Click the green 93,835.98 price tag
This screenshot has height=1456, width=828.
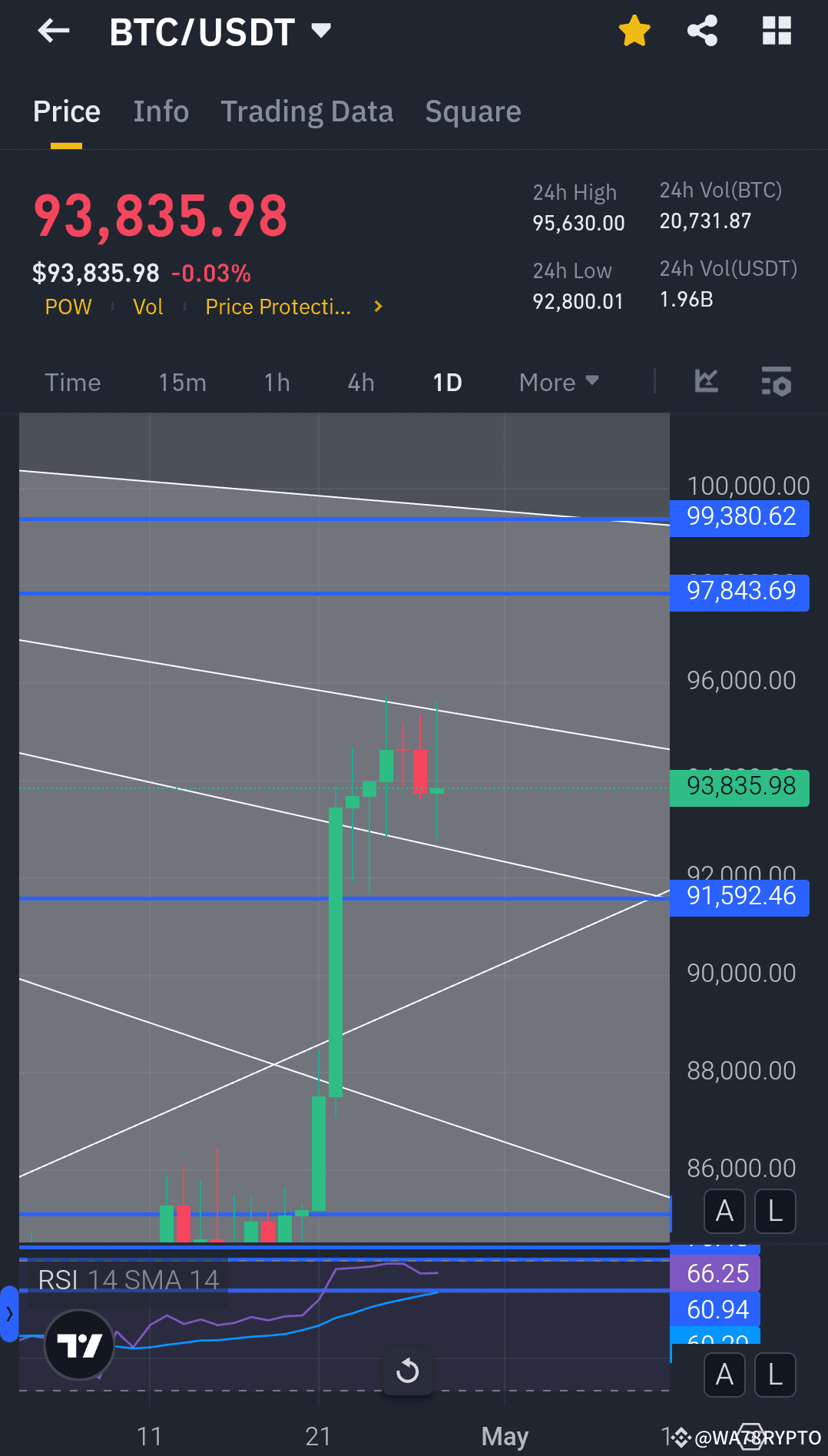[x=739, y=788]
